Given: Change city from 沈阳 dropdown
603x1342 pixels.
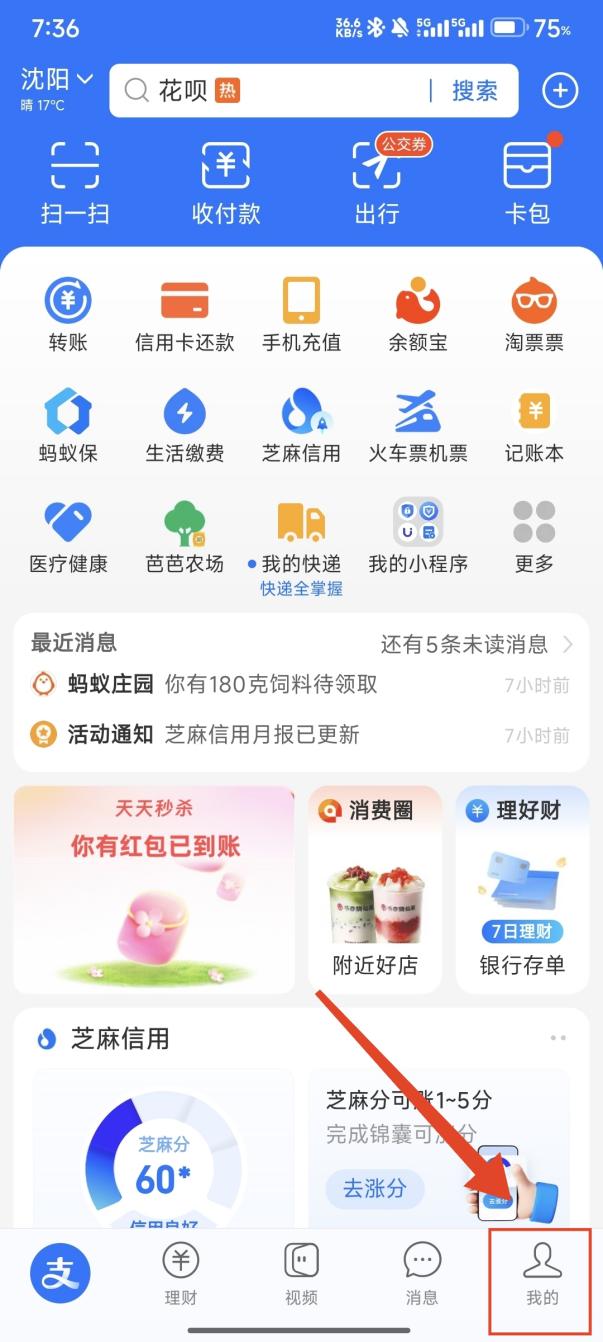Looking at the screenshot, I should [57, 80].
